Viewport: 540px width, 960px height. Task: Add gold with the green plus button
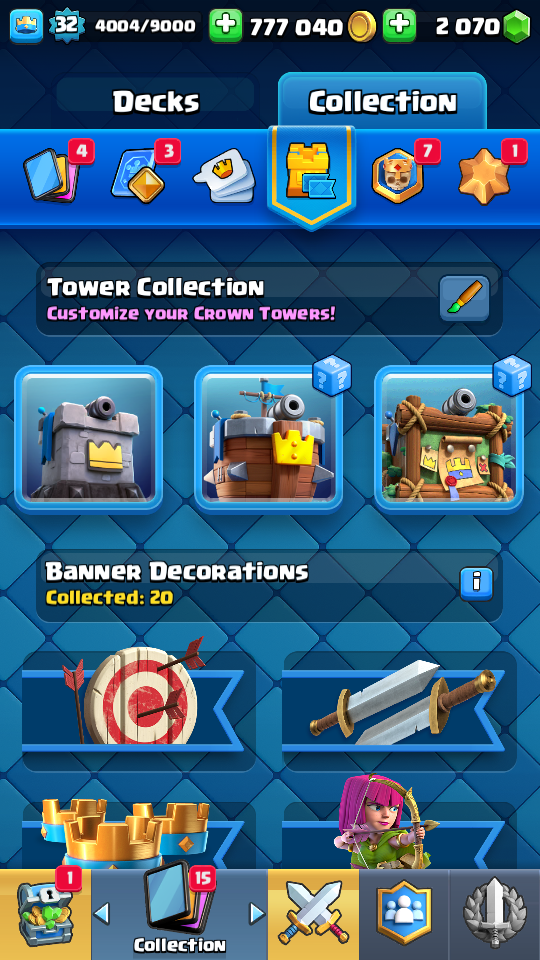226,26
